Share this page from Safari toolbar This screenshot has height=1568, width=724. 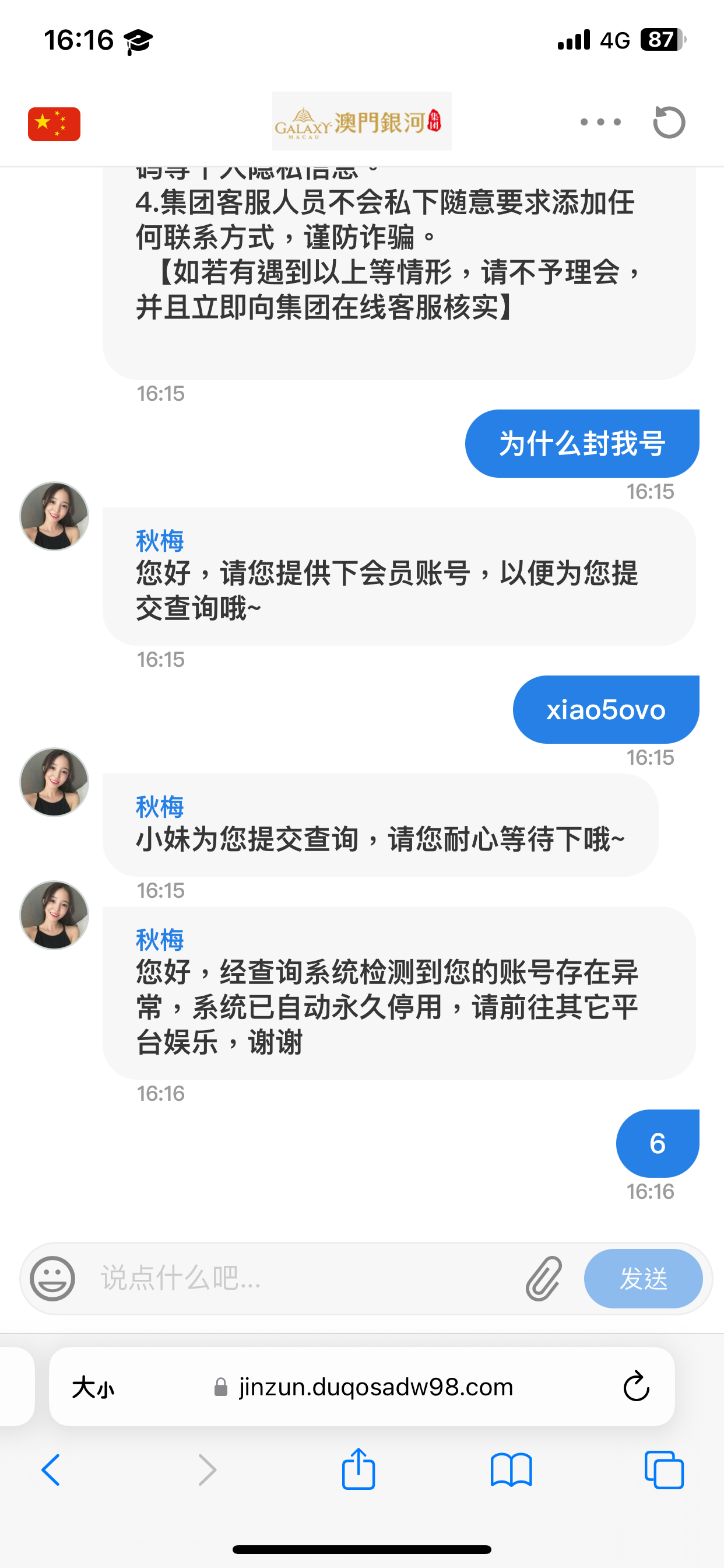tap(359, 1469)
